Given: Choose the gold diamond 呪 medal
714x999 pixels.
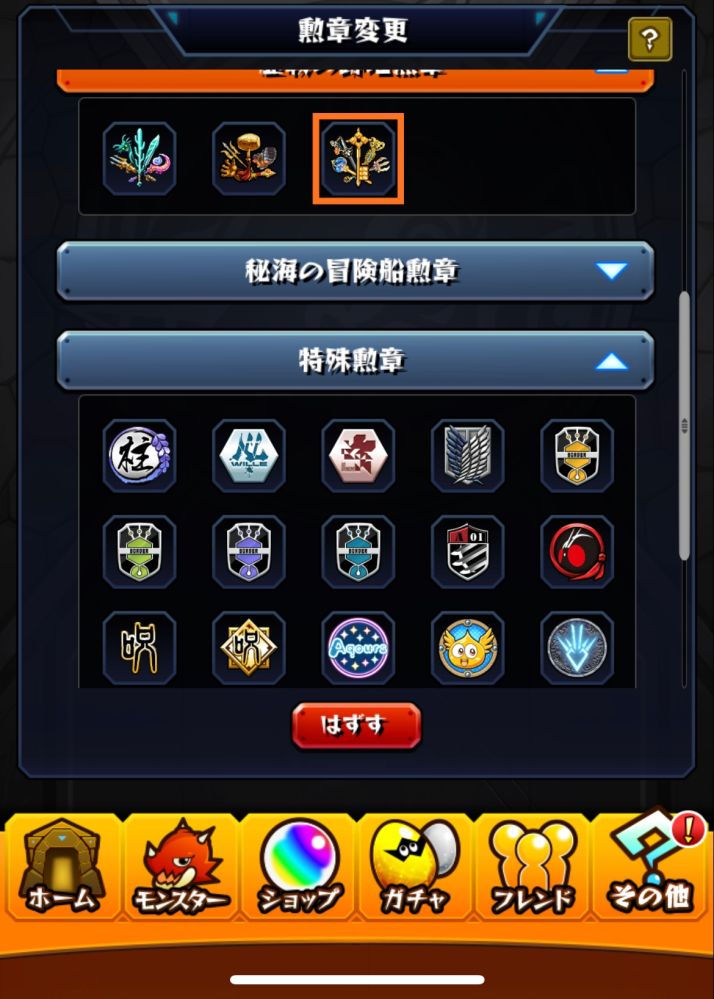Looking at the screenshot, I should (x=249, y=648).
